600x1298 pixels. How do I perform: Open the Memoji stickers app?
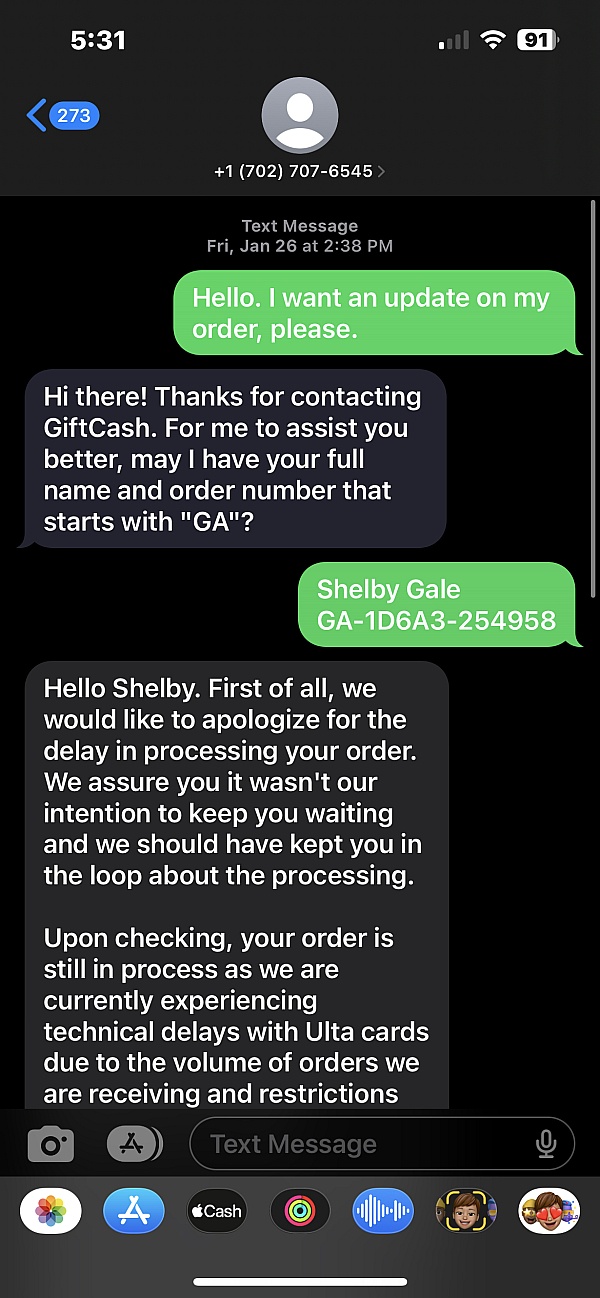point(549,1211)
